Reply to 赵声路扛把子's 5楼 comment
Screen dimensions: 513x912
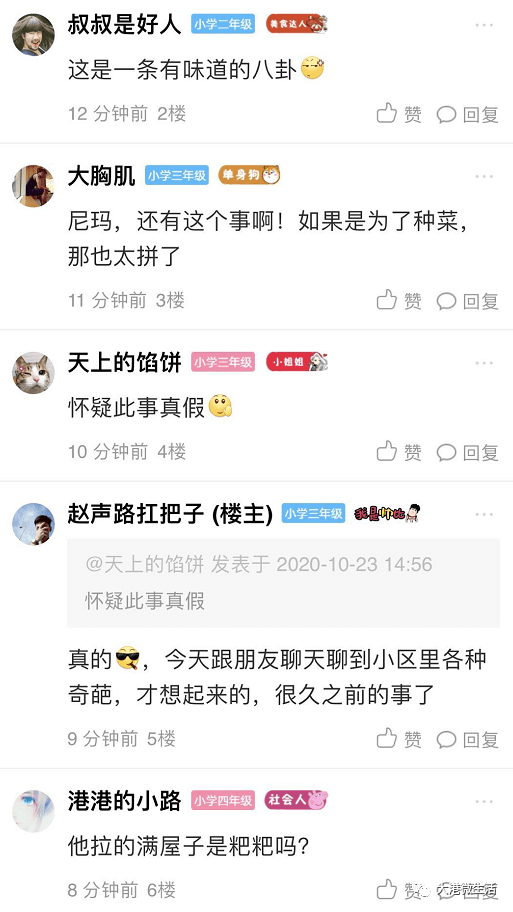468,739
